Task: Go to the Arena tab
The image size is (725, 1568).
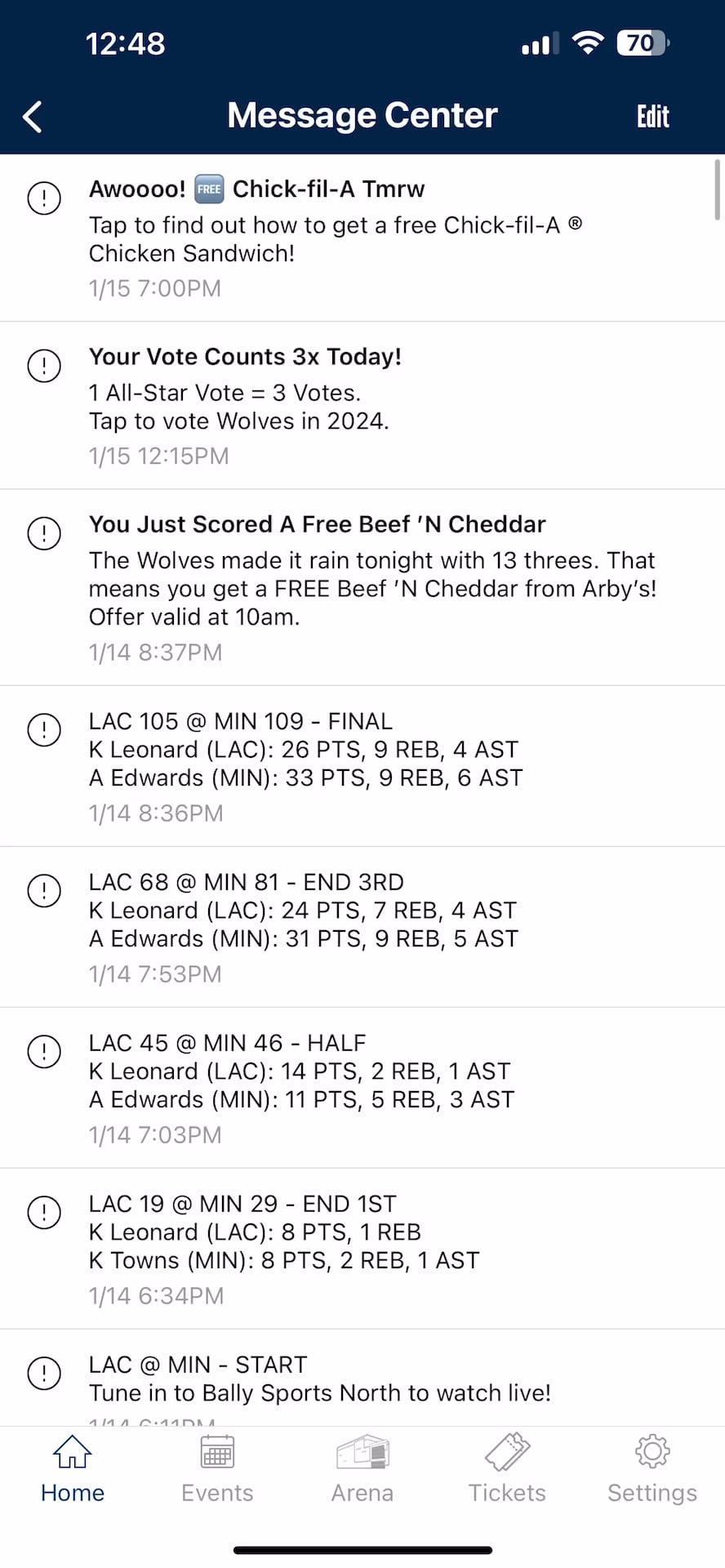Action: [362, 1470]
